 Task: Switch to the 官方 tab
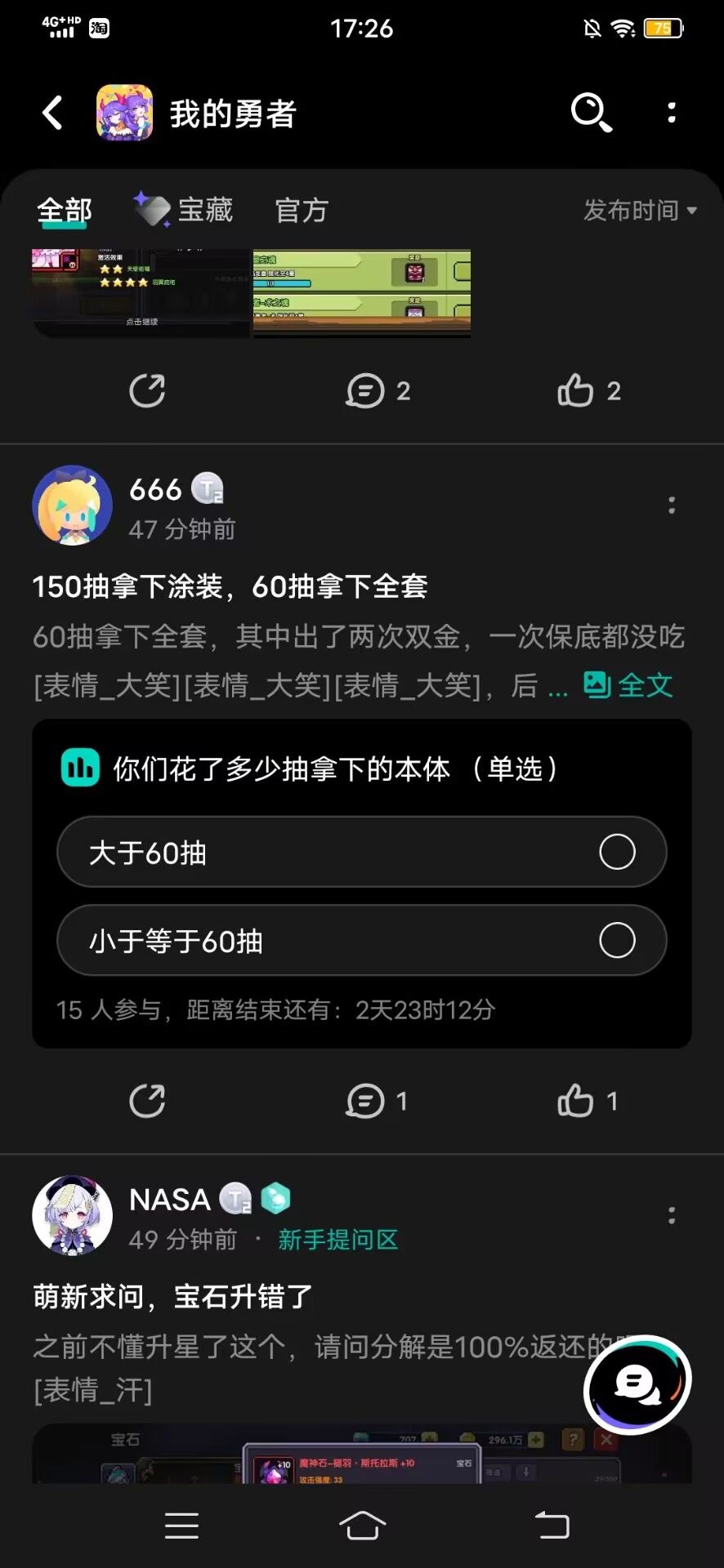[300, 211]
